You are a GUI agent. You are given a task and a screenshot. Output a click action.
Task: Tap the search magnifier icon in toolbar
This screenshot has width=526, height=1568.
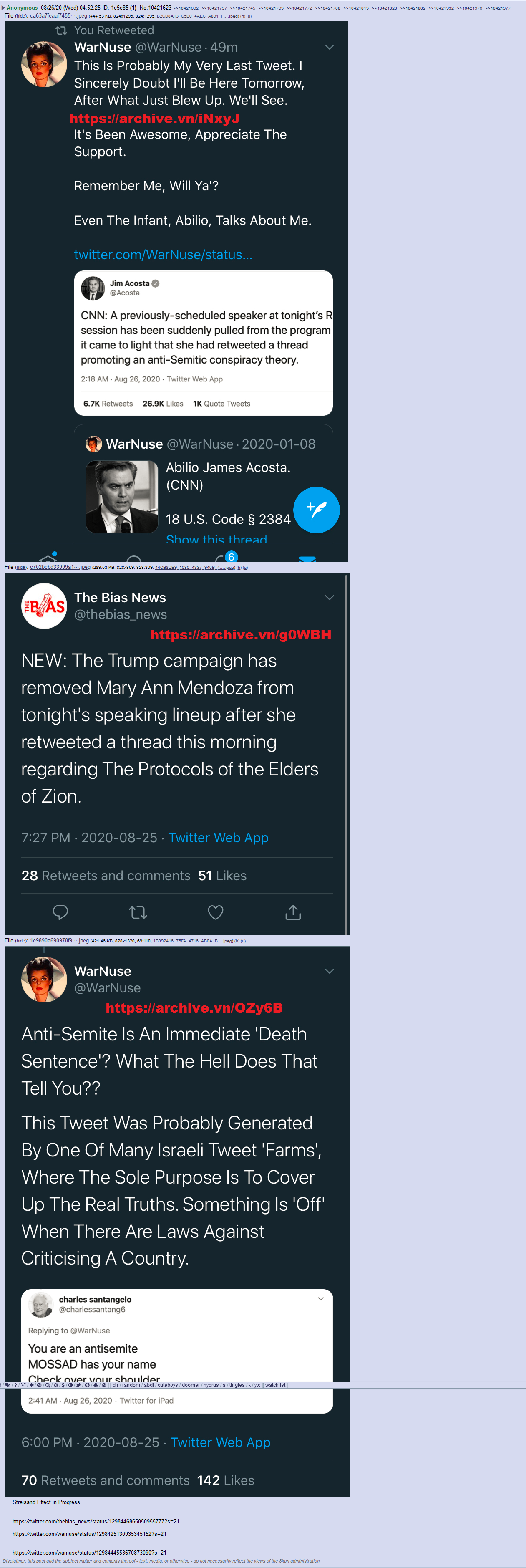click(48, 1385)
